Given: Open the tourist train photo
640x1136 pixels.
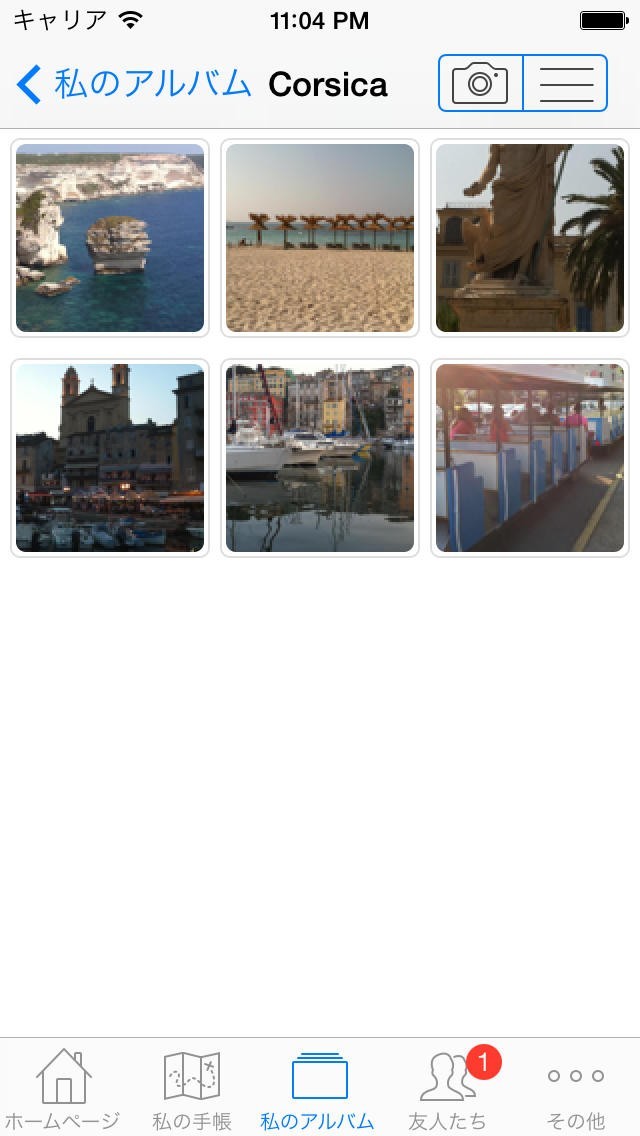Looking at the screenshot, I should click(530, 458).
